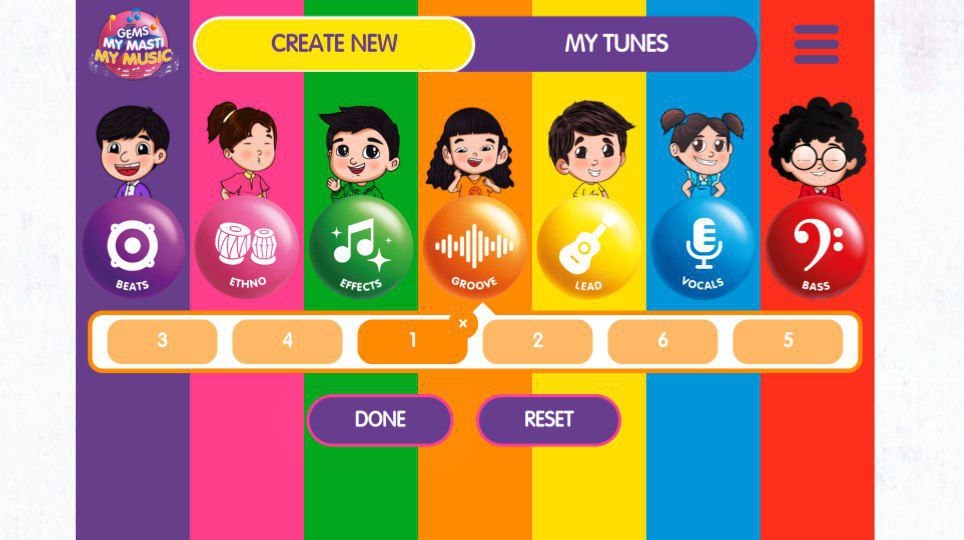Switch to the My Tunes tab
964x540 pixels.
tap(616, 44)
